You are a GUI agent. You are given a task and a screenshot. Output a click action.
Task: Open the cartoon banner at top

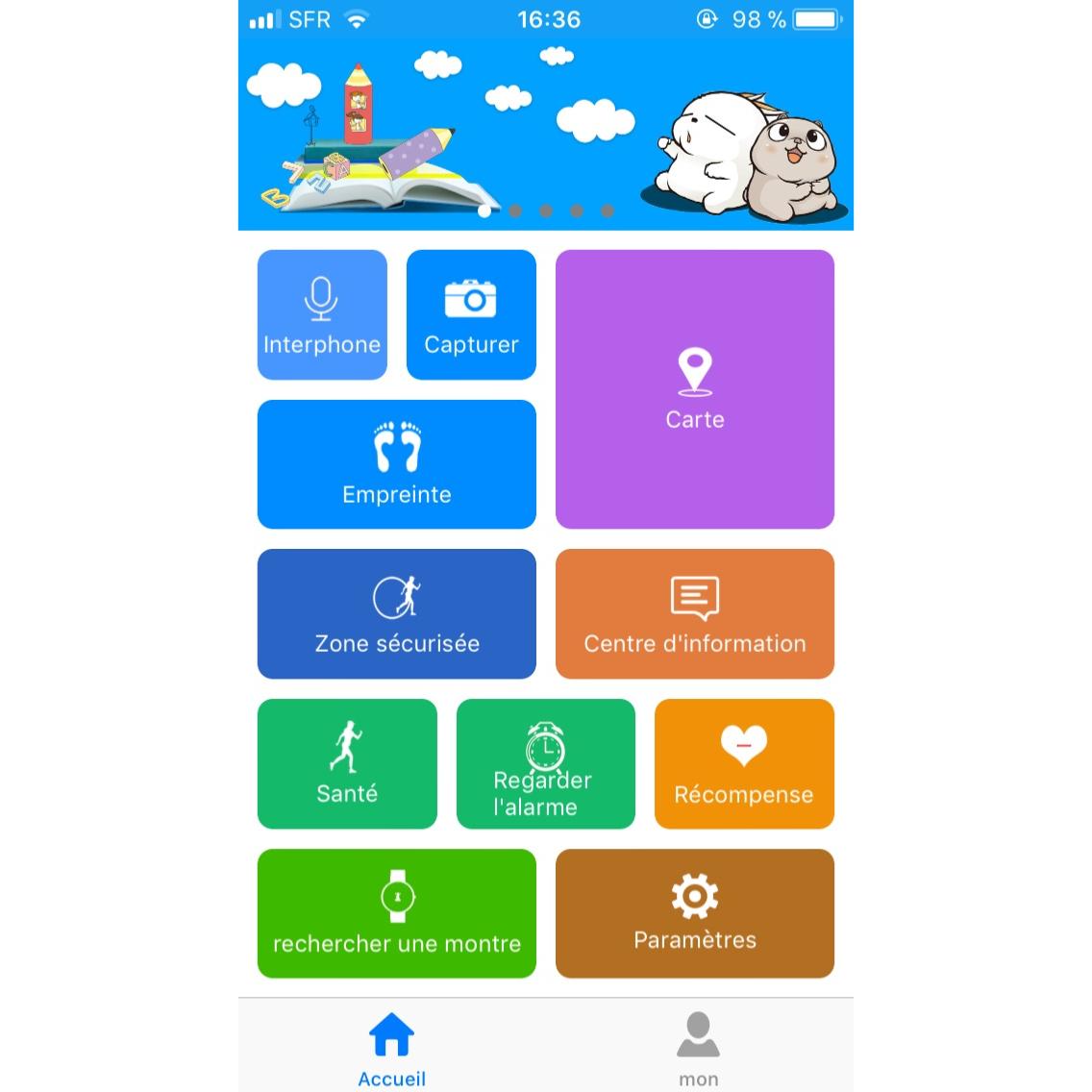click(545, 135)
